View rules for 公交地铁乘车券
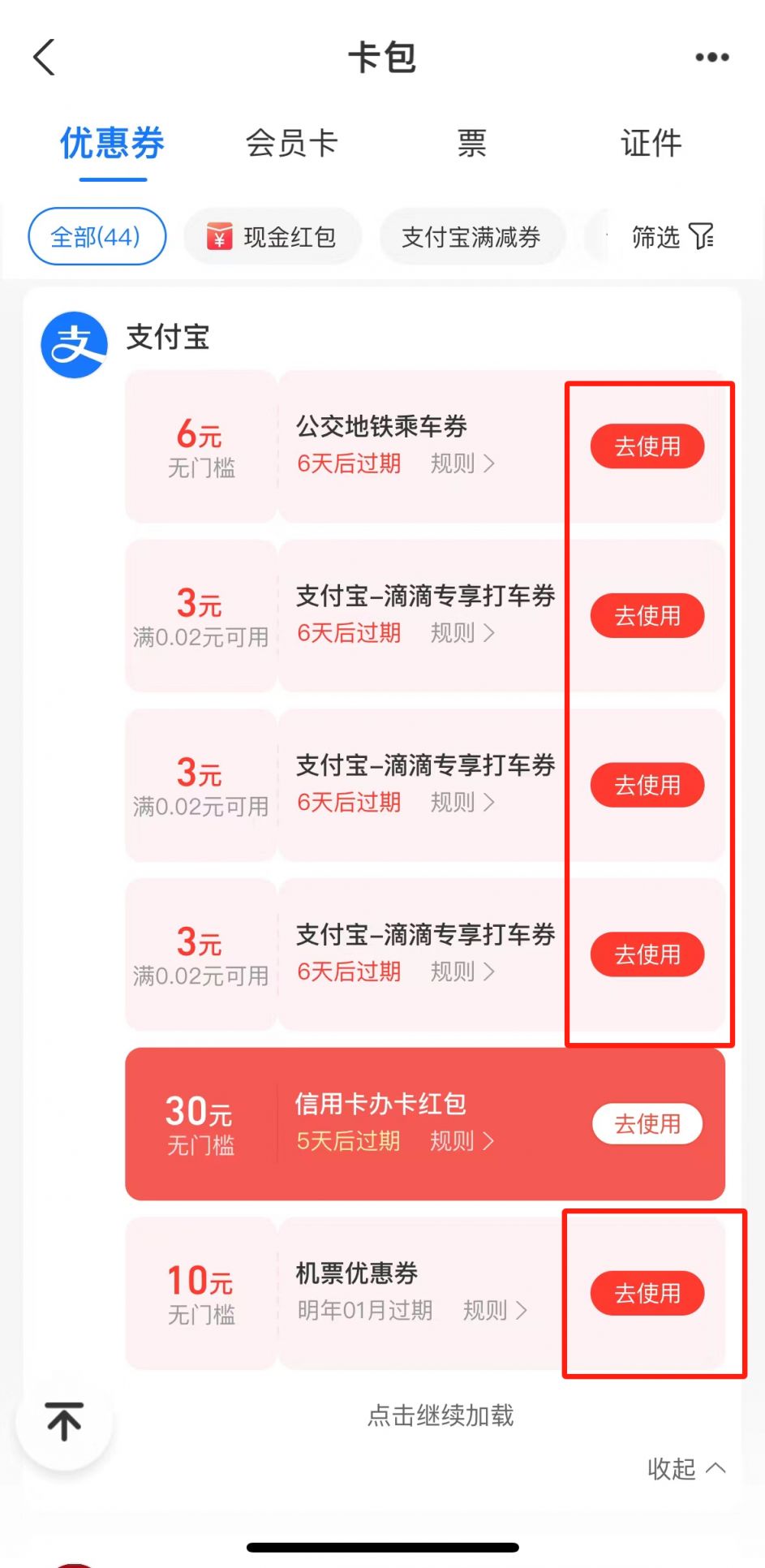The width and height of the screenshot is (765, 1568). click(x=462, y=464)
